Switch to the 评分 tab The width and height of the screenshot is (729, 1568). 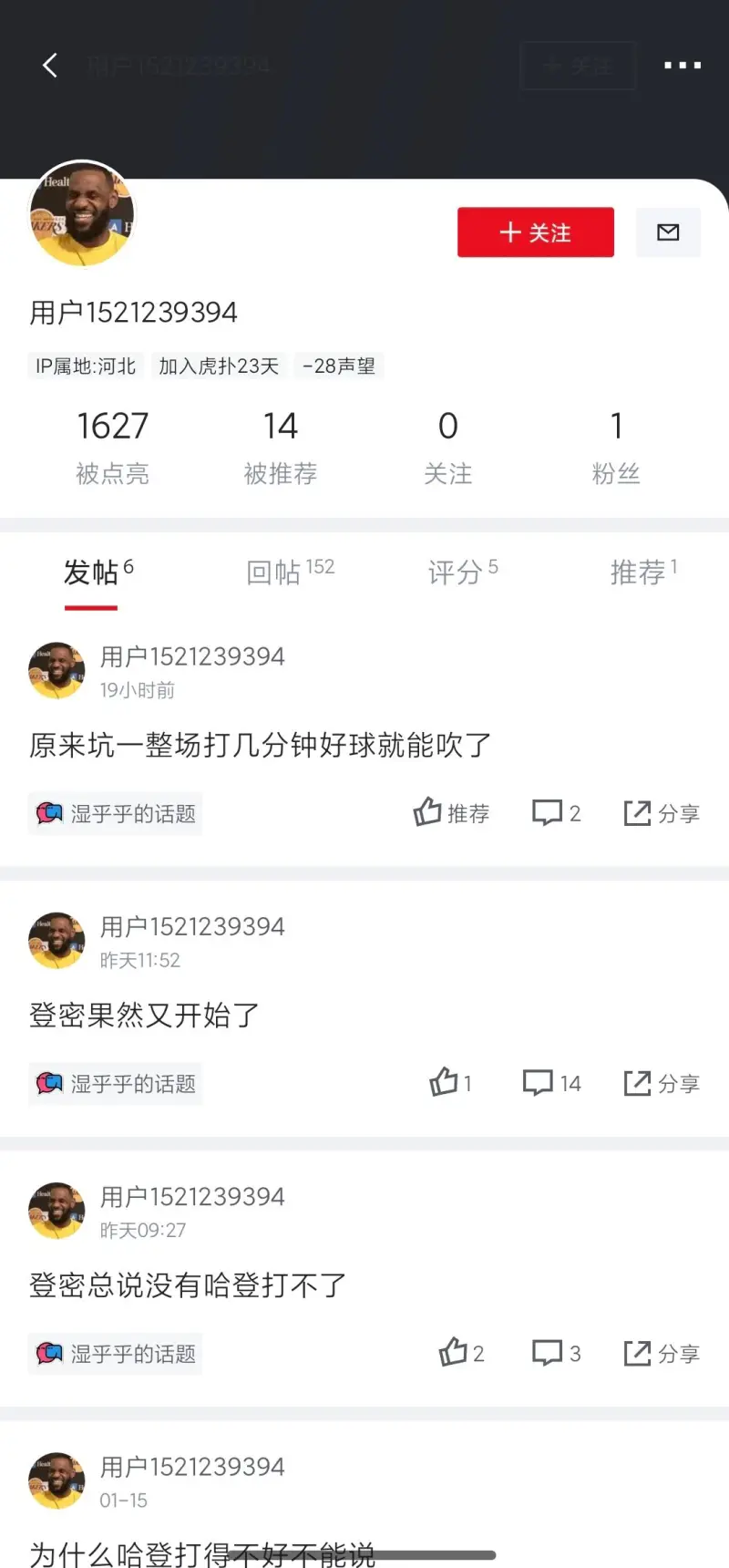pyautogui.click(x=462, y=572)
